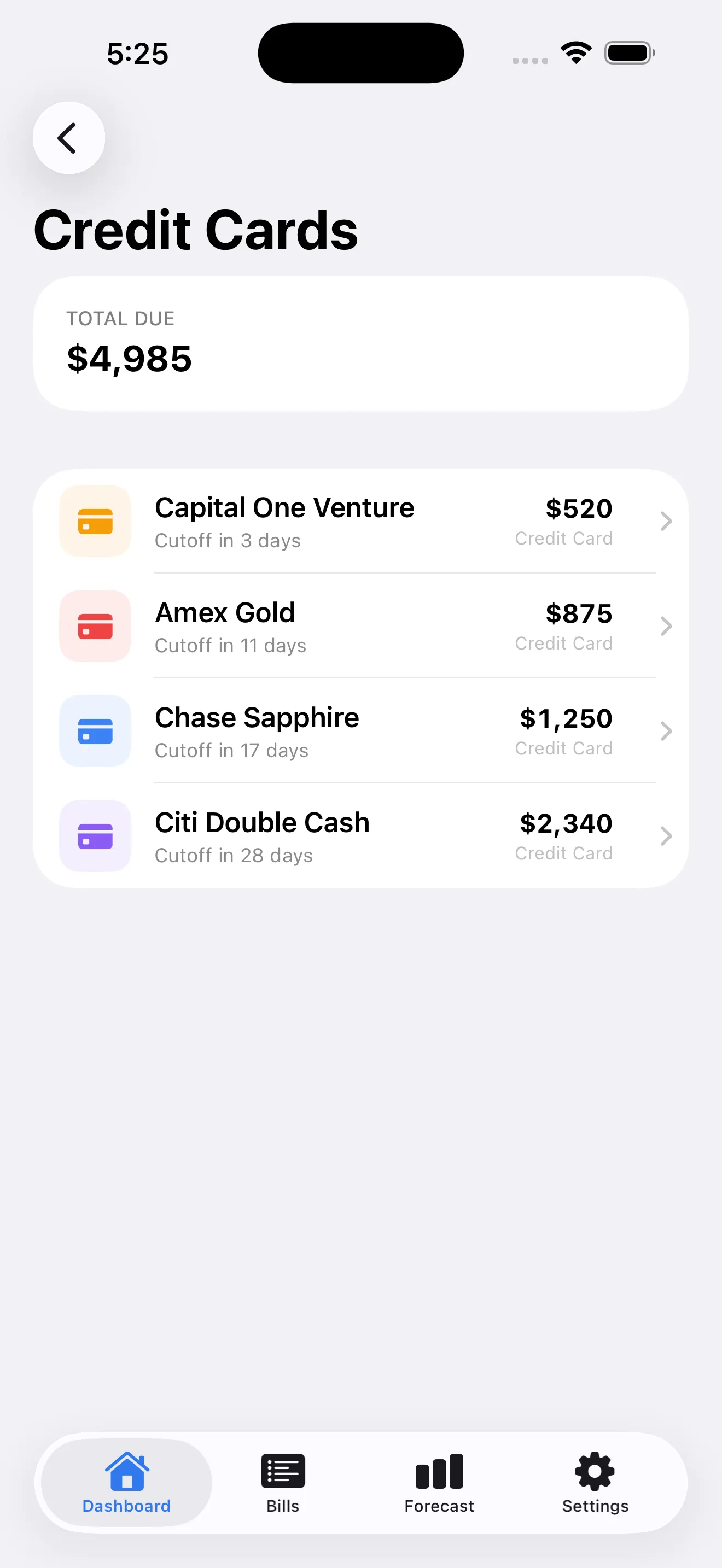Select the Capital One Venture card icon

[95, 522]
